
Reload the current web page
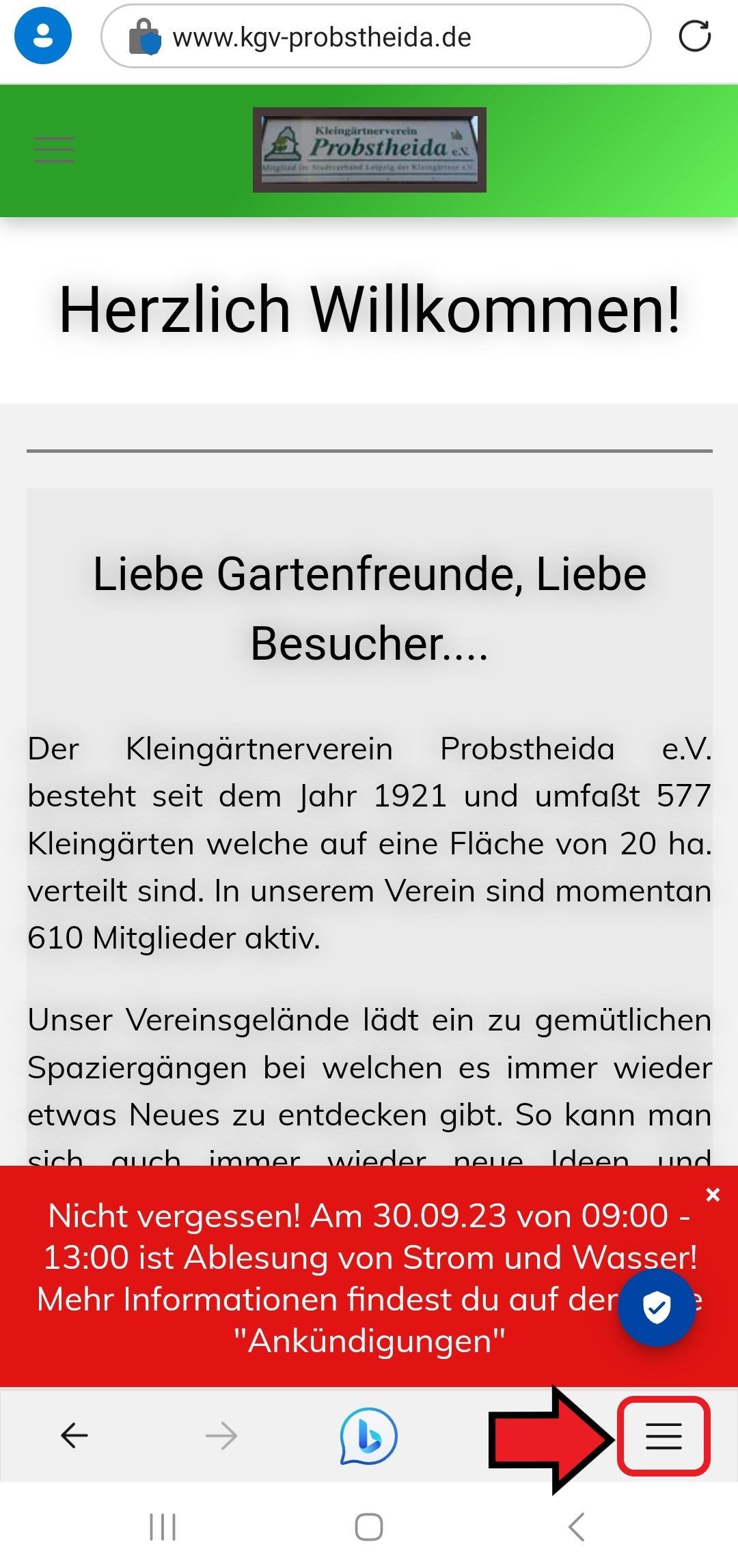click(x=694, y=36)
